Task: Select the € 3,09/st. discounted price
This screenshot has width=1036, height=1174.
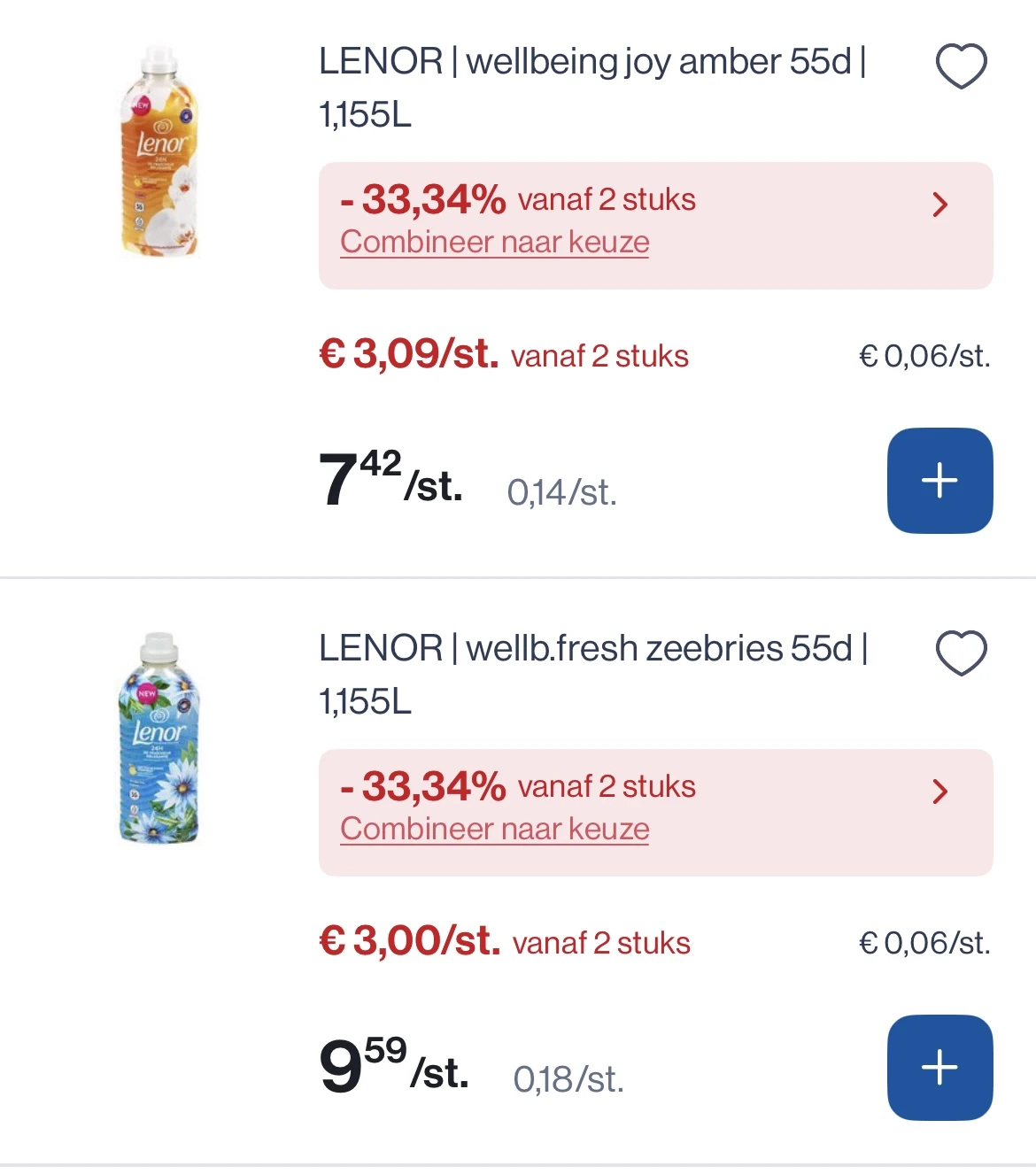Action: tap(409, 352)
